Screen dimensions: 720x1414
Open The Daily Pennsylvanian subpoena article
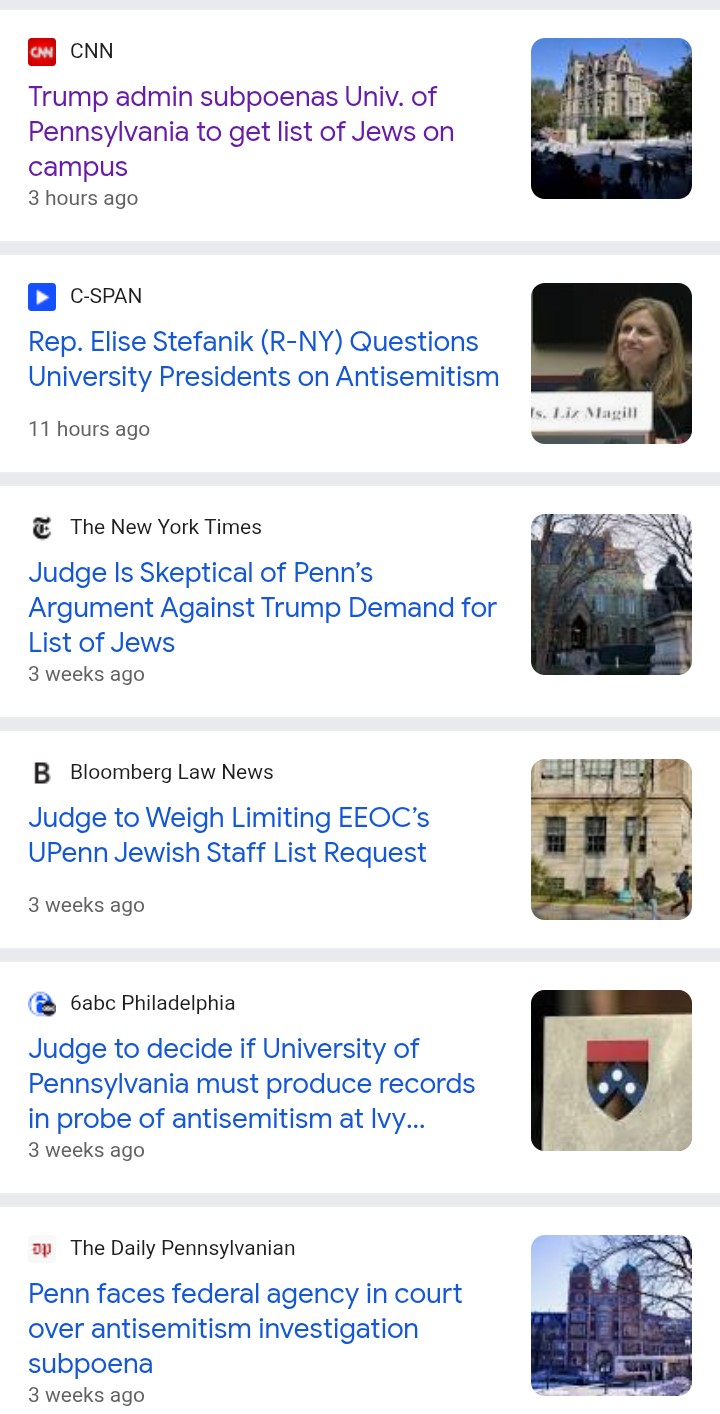tap(245, 1328)
